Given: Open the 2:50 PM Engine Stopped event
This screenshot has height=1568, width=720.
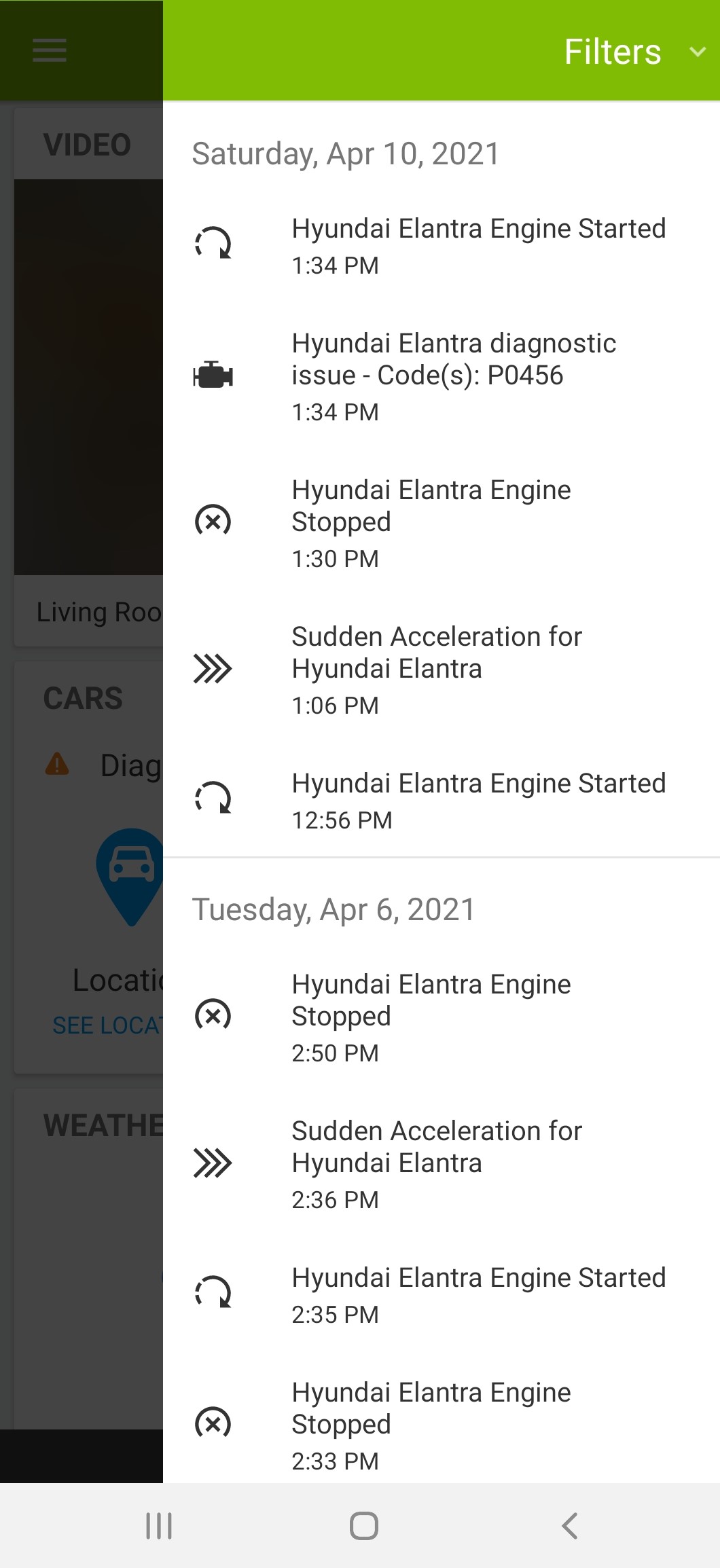Looking at the screenshot, I should tap(442, 1018).
